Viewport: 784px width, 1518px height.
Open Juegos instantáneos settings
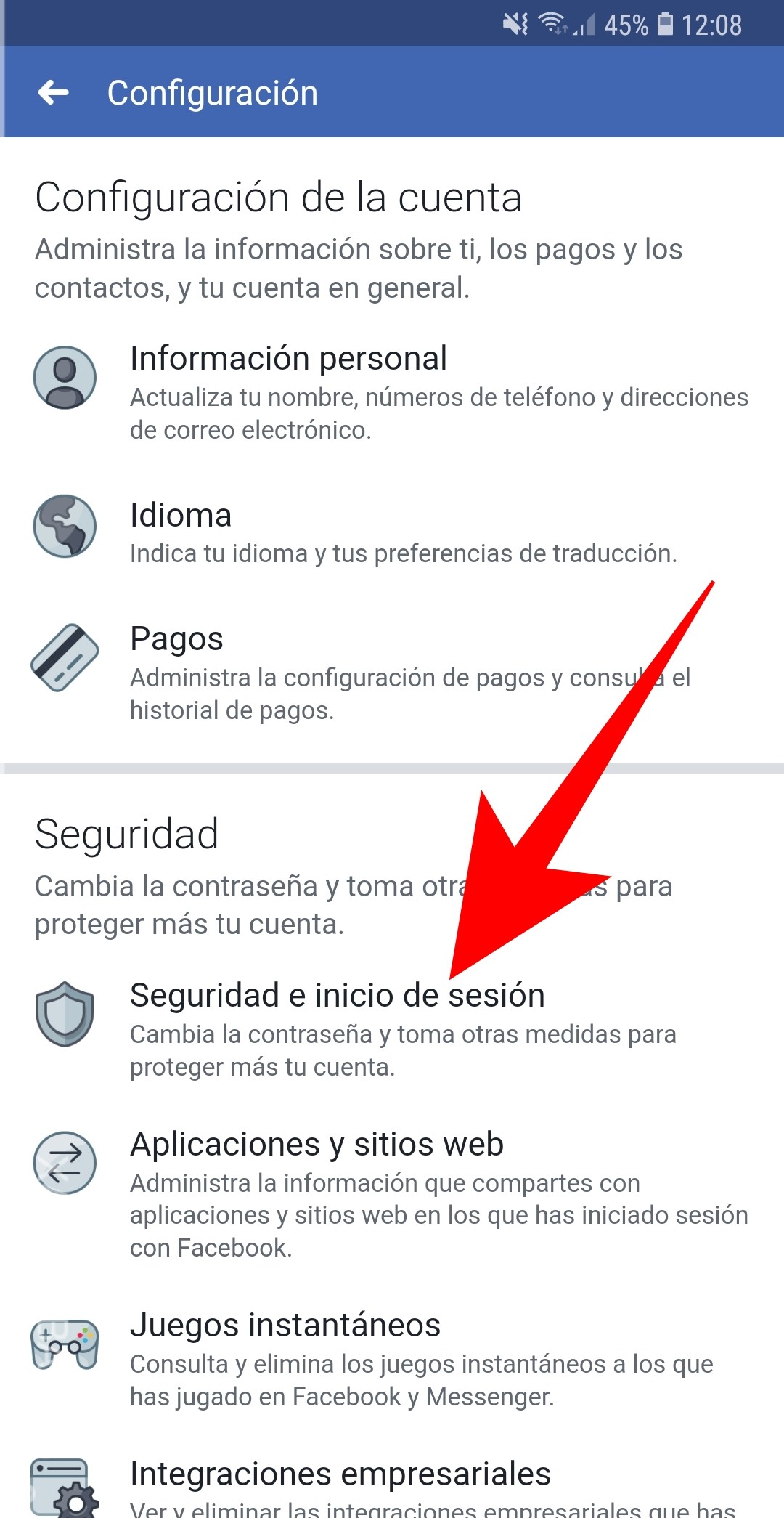coord(285,1326)
